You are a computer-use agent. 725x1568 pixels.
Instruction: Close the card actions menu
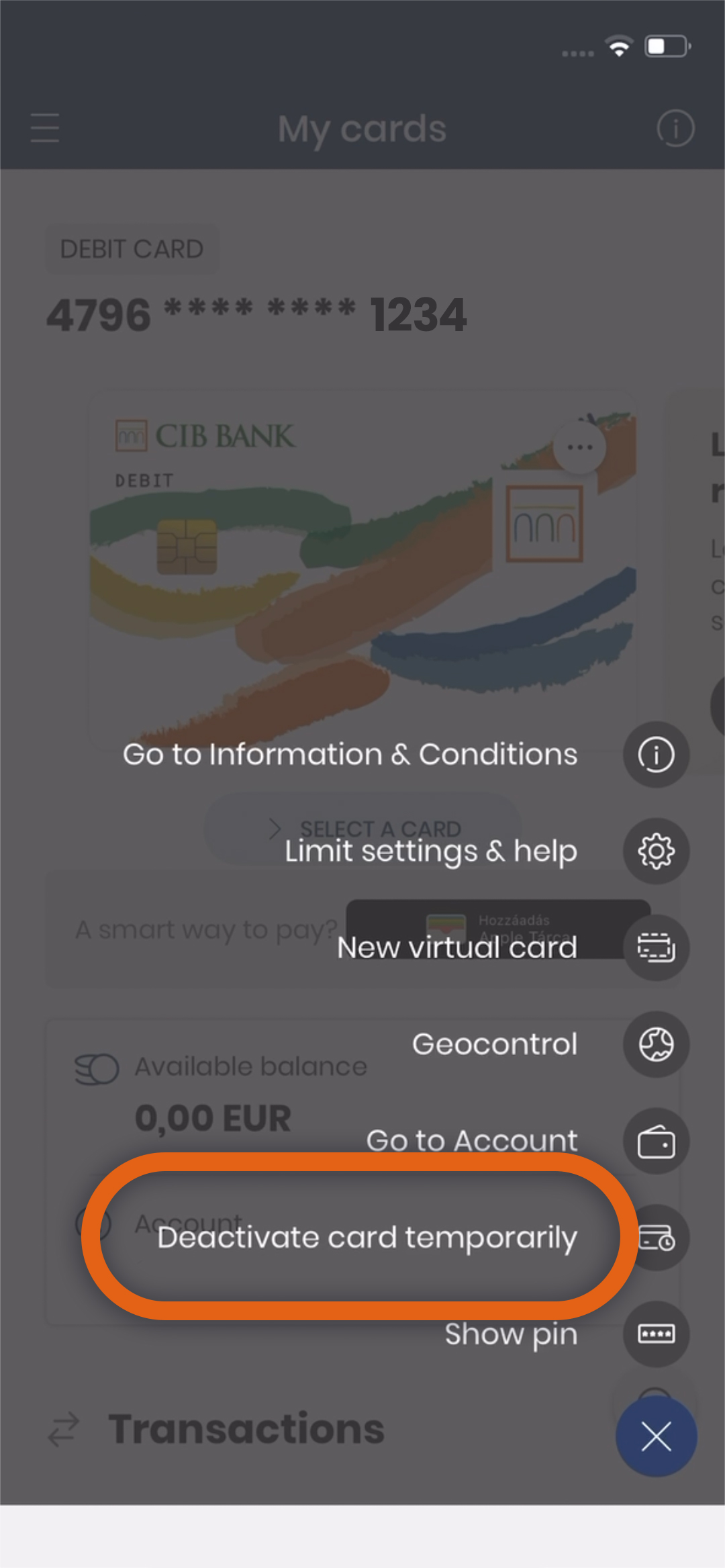tap(656, 1436)
